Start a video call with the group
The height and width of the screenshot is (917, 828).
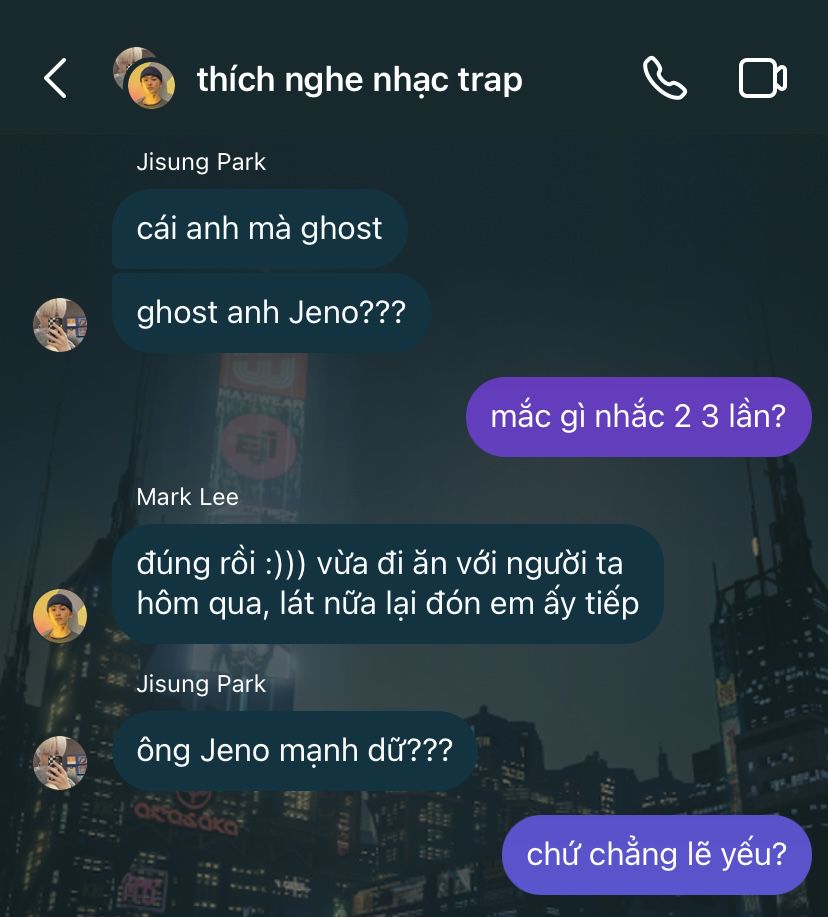[x=762, y=78]
